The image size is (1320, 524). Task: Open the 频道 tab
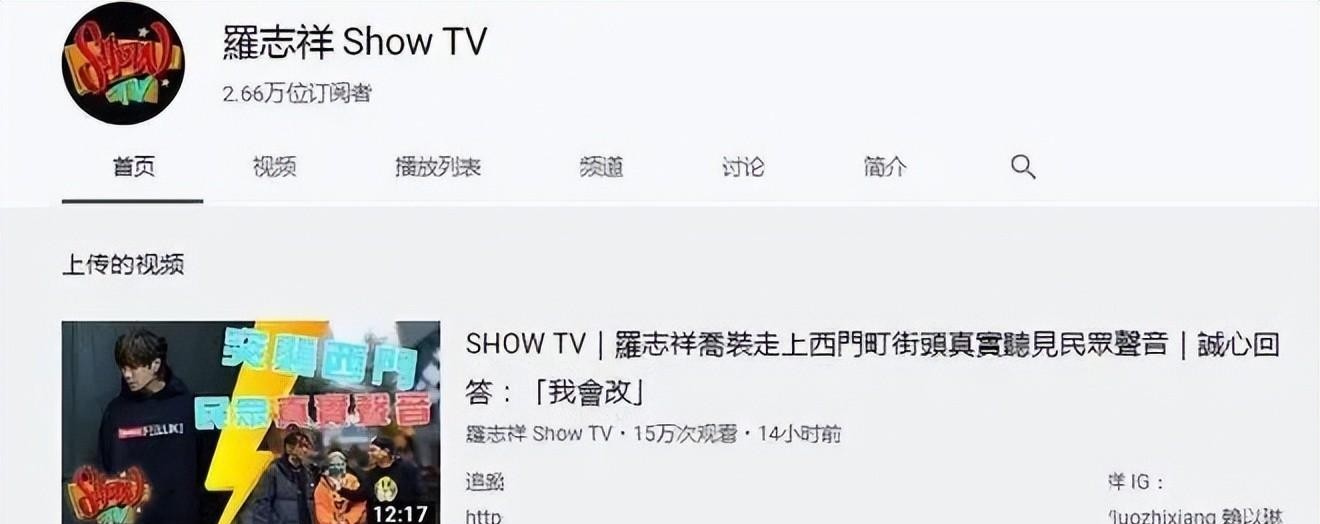(601, 167)
